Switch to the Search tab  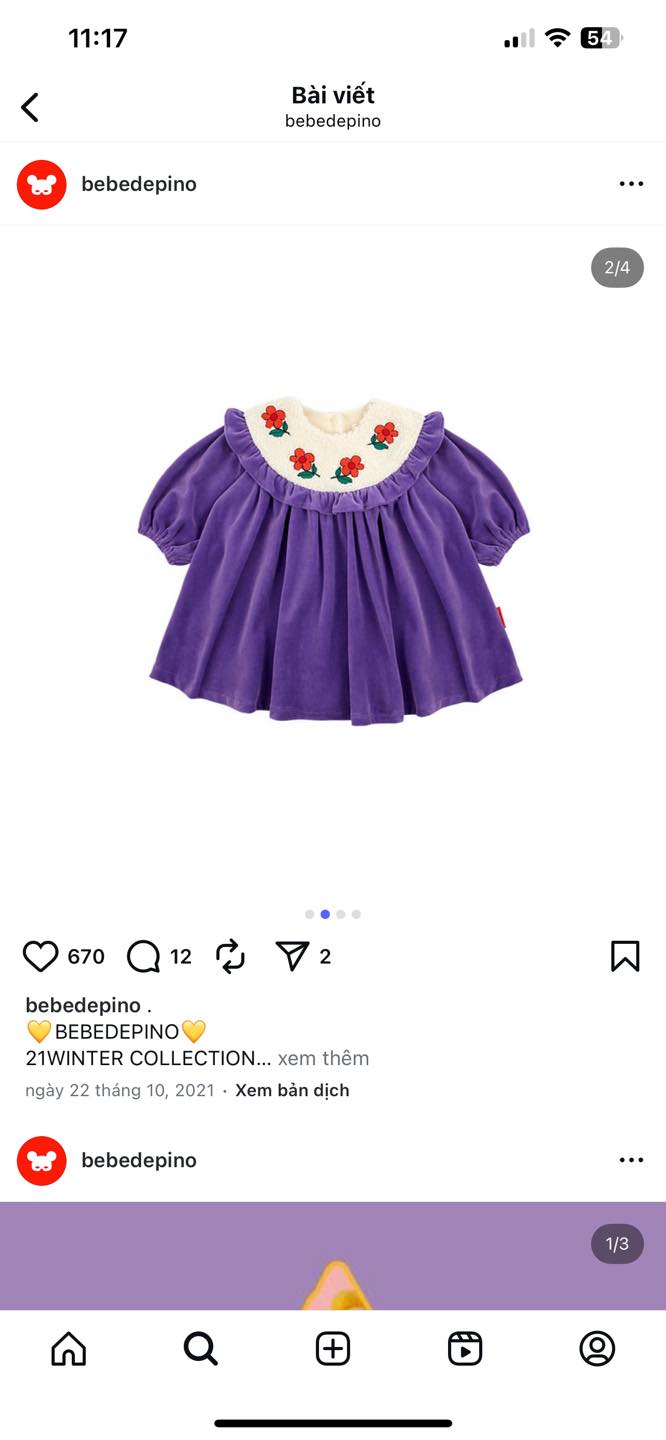point(200,1349)
